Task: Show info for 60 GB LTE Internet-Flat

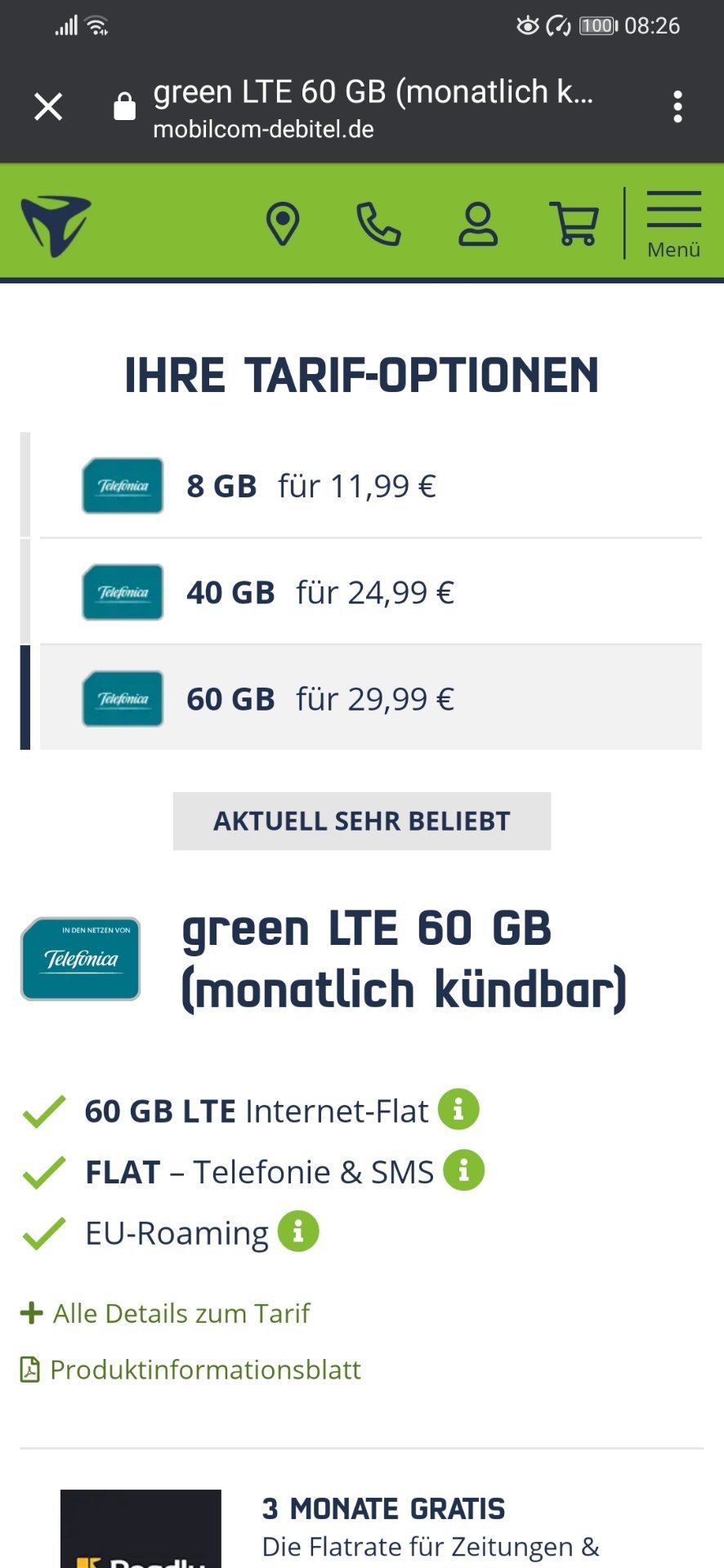Action: coord(458,1109)
